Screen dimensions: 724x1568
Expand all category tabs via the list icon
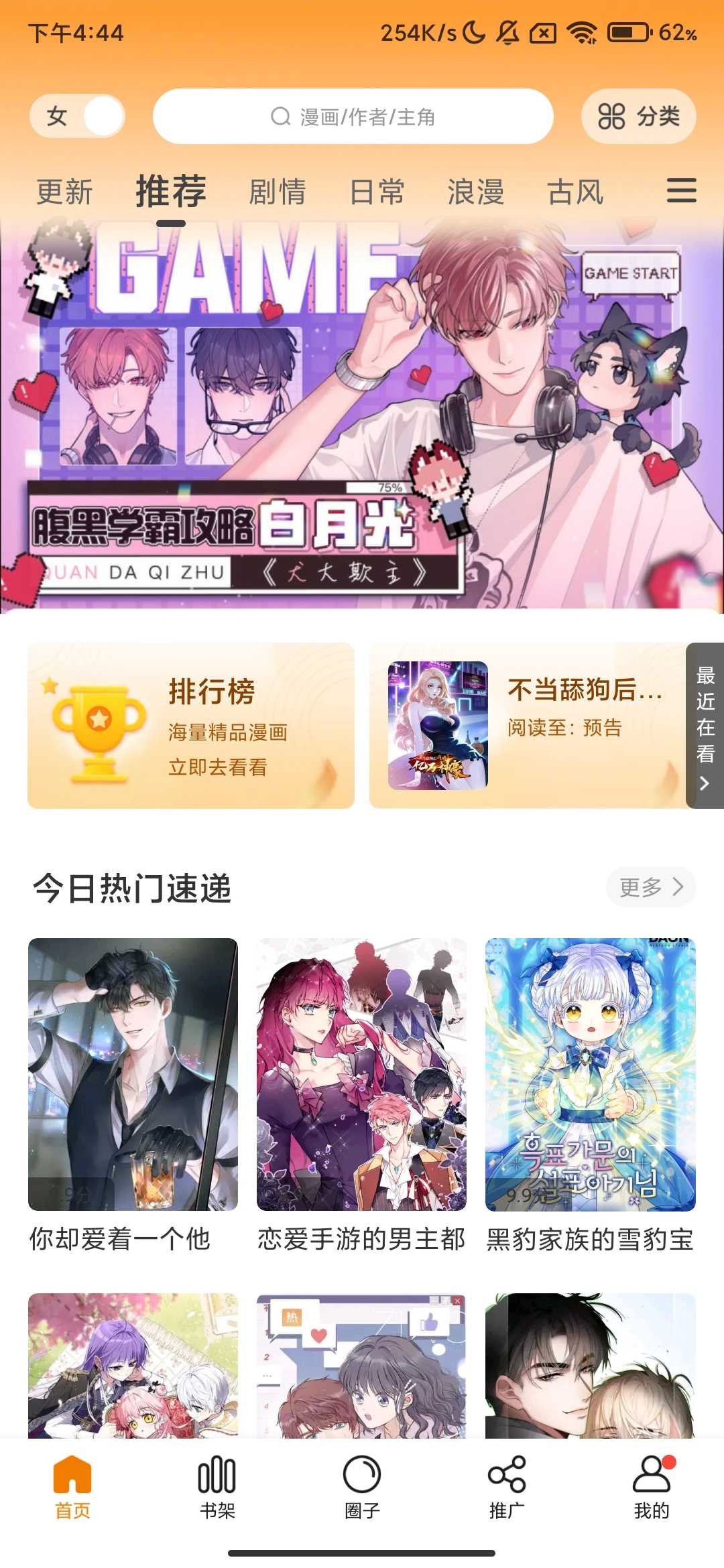pyautogui.click(x=682, y=192)
